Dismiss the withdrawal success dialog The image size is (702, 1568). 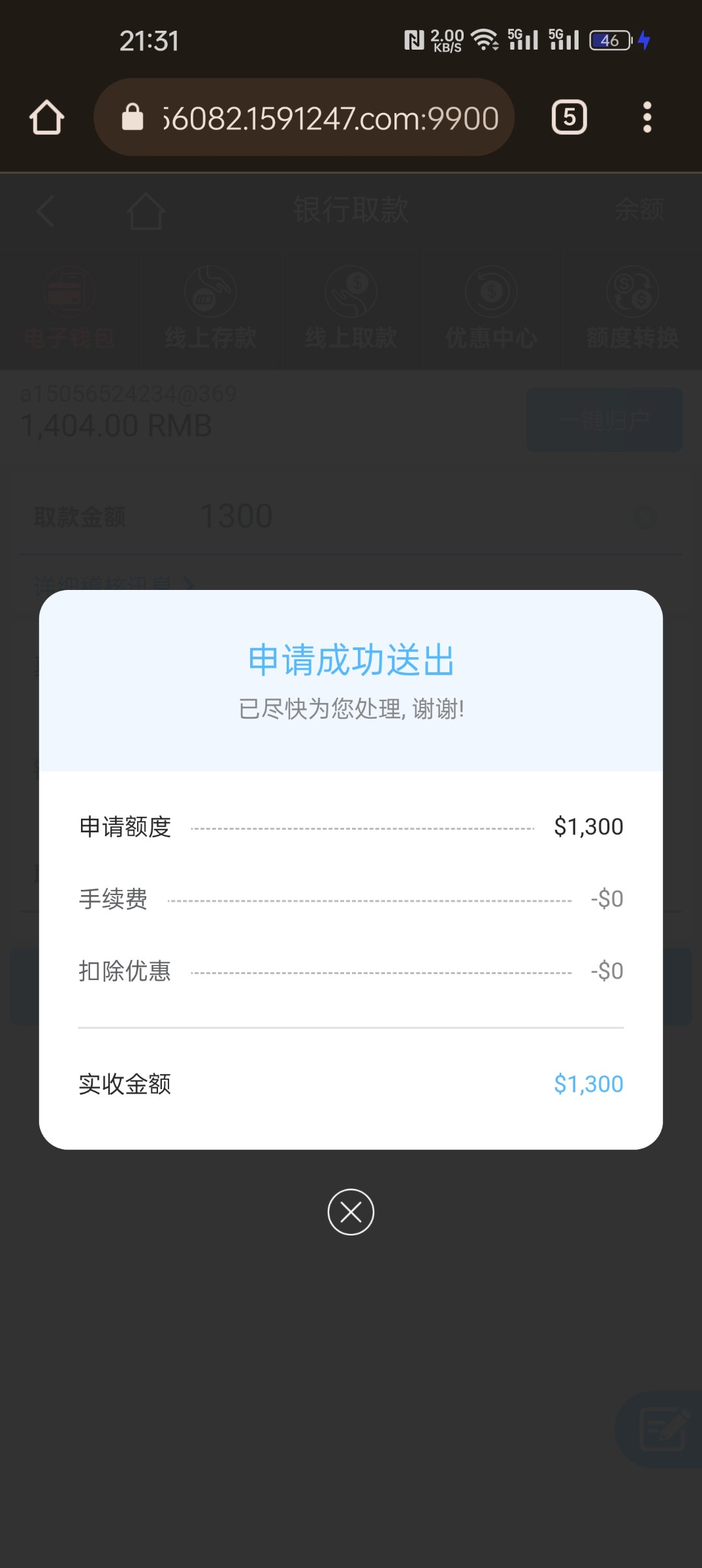coord(351,1212)
